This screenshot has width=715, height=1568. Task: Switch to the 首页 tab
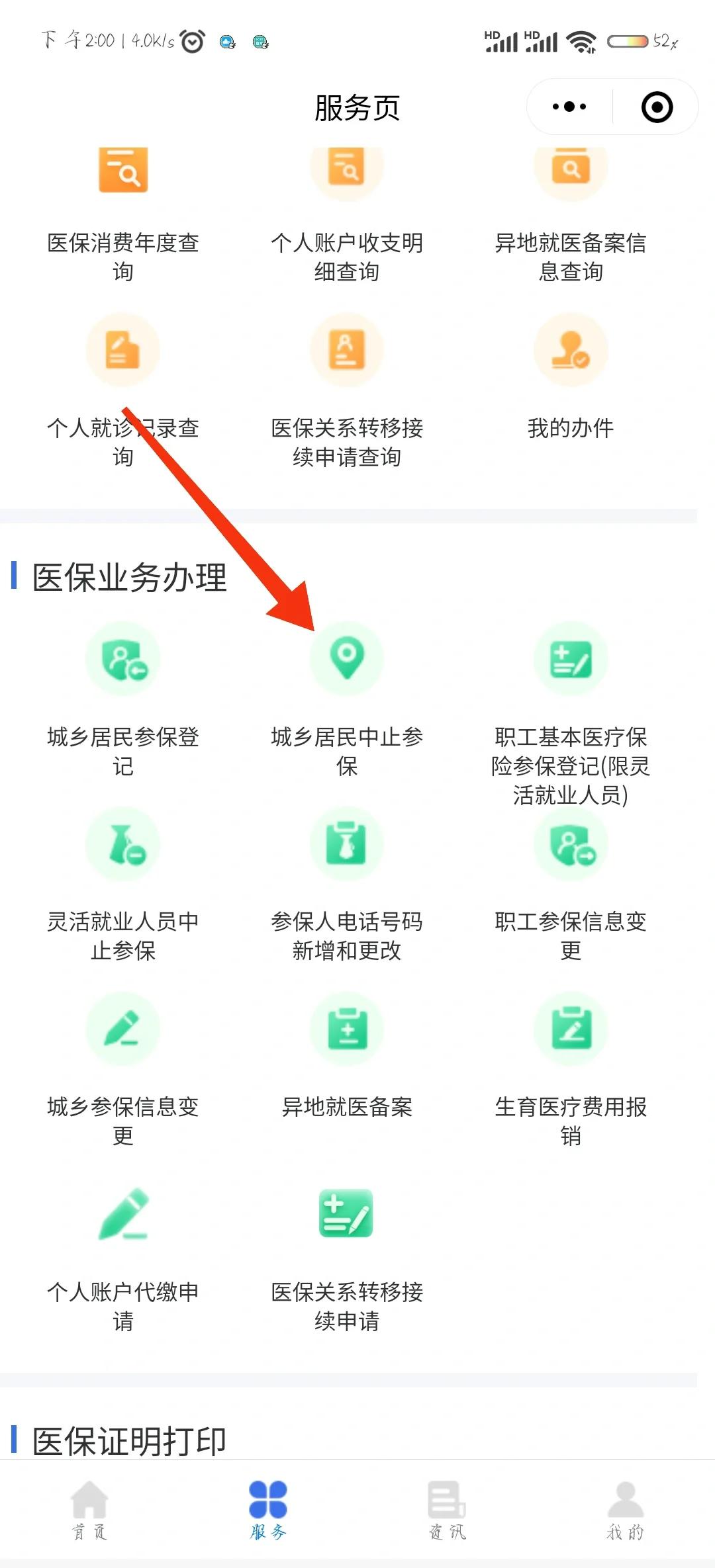(89, 1510)
